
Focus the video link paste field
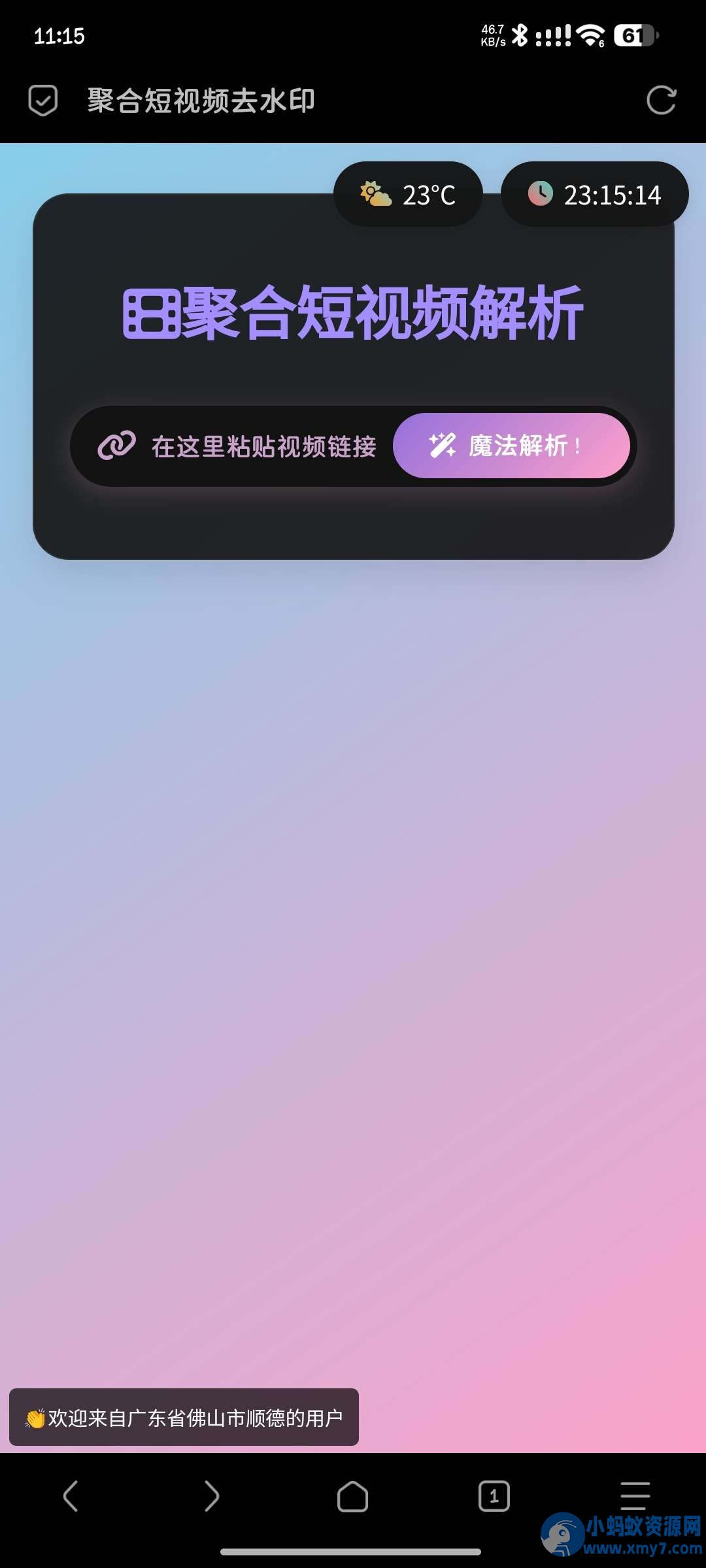pos(235,446)
